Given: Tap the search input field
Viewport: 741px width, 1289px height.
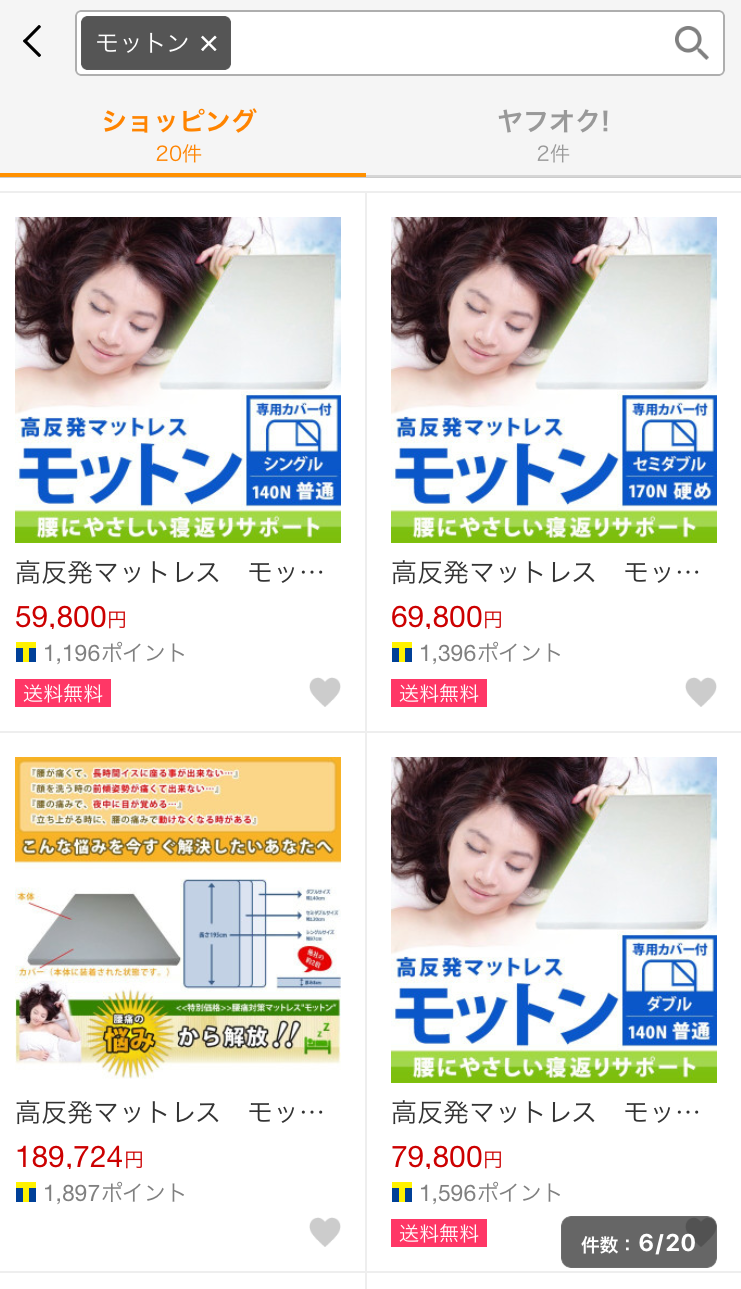Looking at the screenshot, I should tap(450, 42).
